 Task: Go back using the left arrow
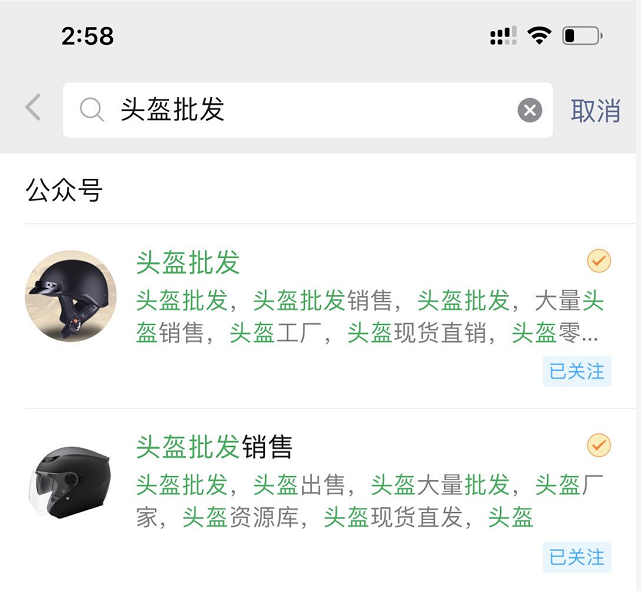[33, 108]
